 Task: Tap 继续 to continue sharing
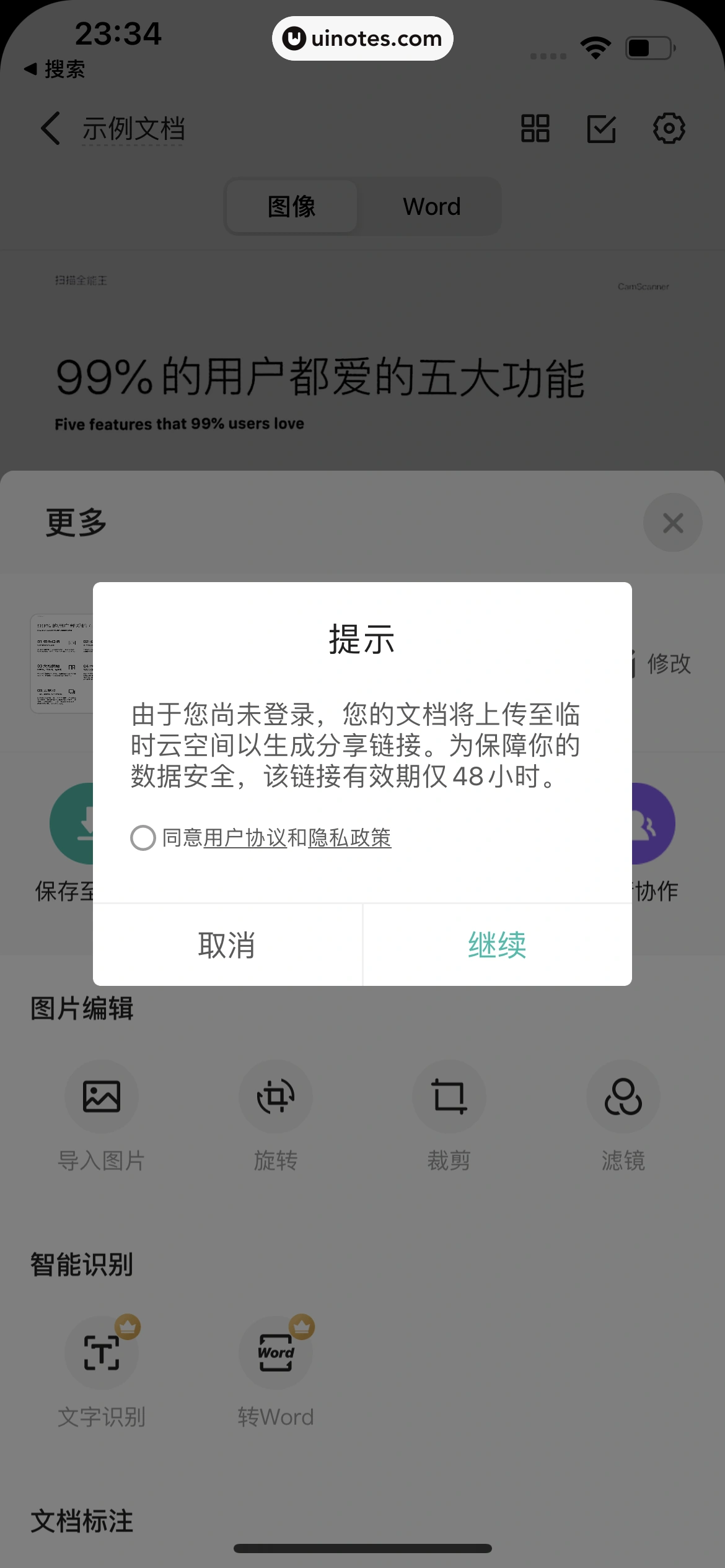(x=497, y=945)
